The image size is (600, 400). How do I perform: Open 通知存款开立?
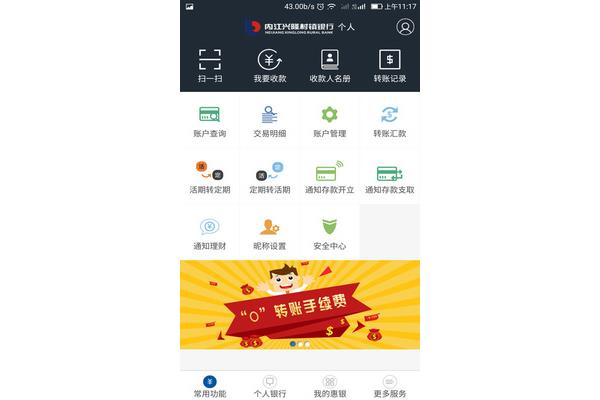click(329, 177)
